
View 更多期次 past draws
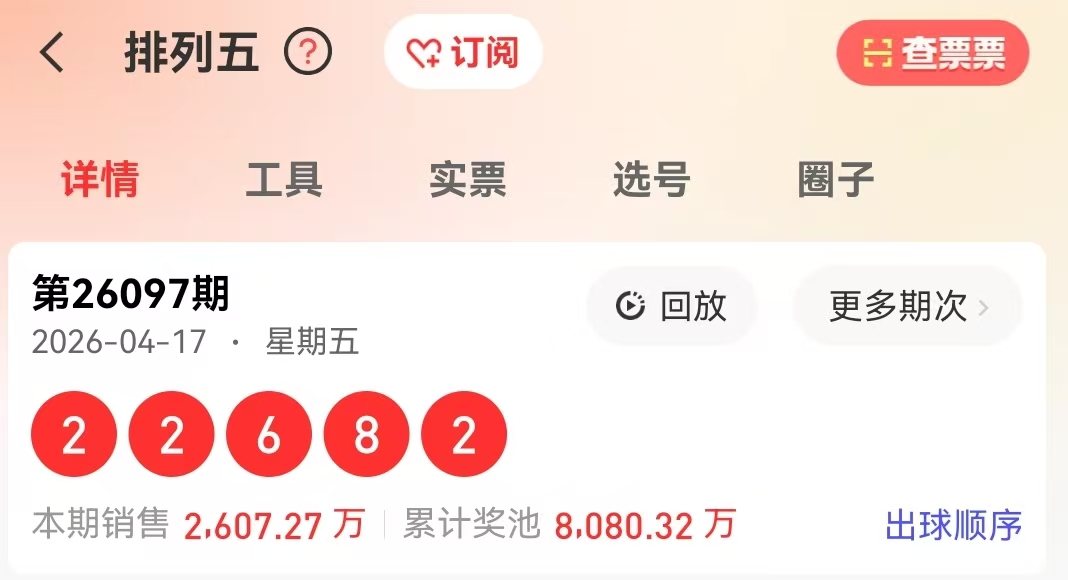(x=907, y=306)
